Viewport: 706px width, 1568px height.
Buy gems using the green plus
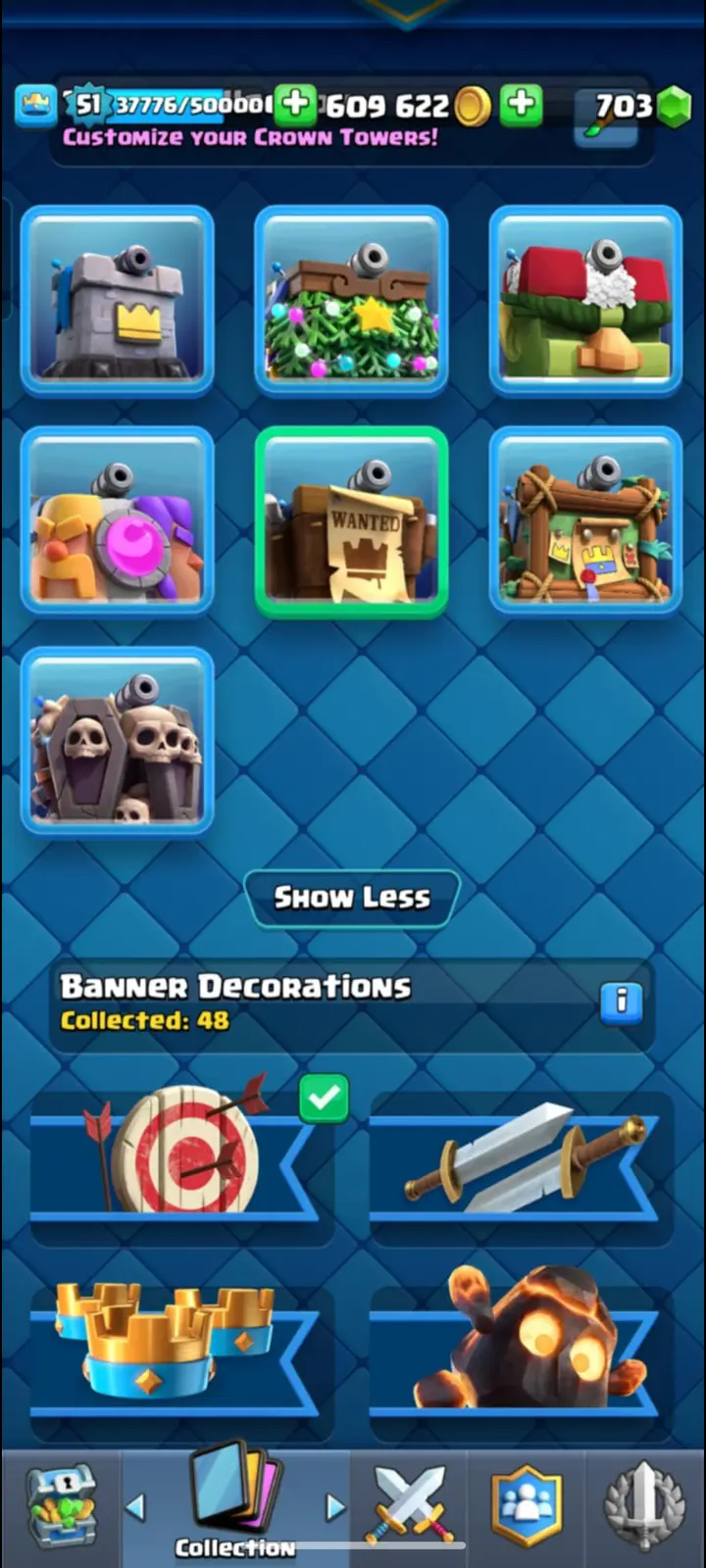coord(521,104)
